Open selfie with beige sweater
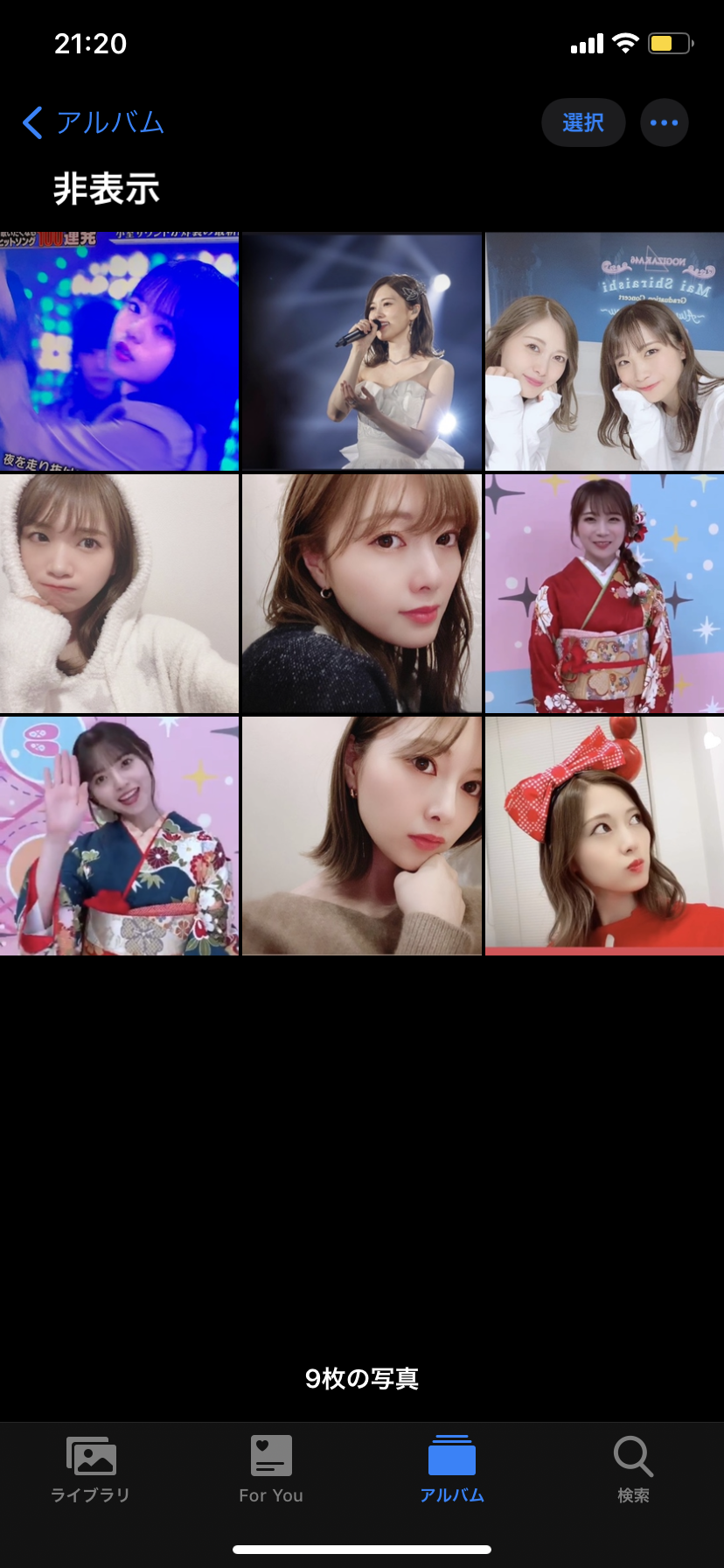Image resolution: width=724 pixels, height=1568 pixels. click(362, 836)
